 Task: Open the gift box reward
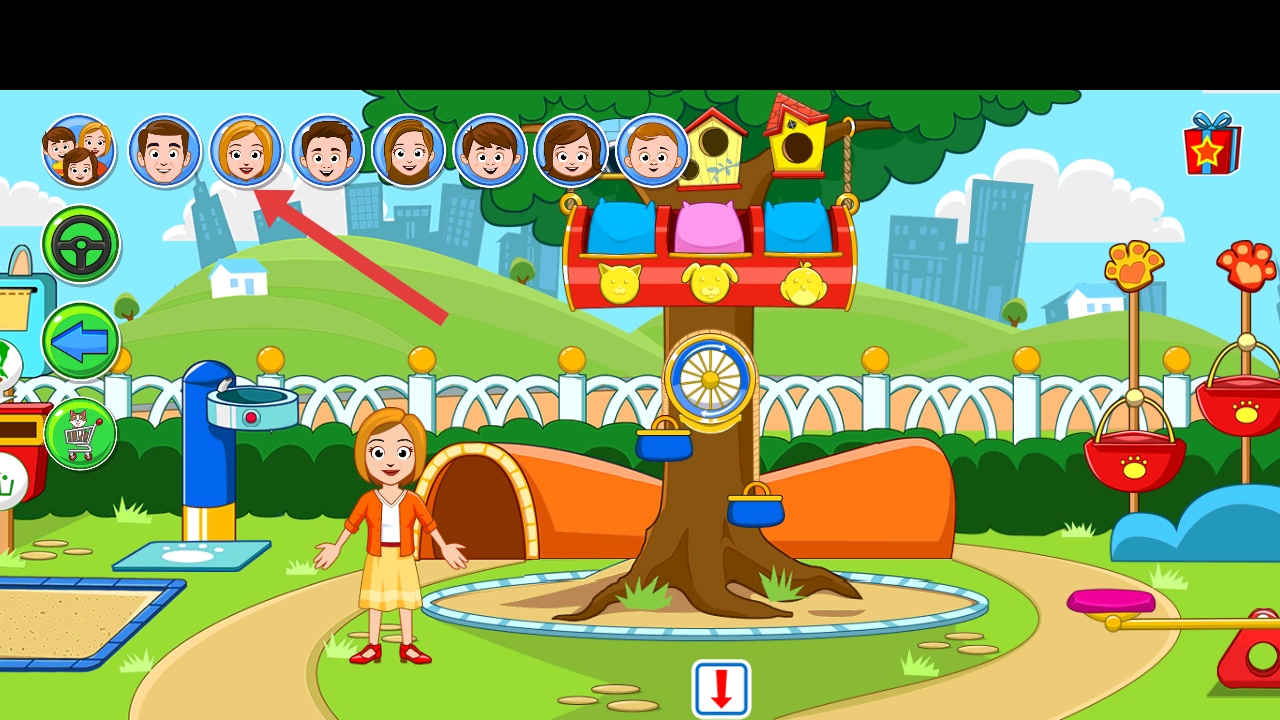(x=1212, y=145)
